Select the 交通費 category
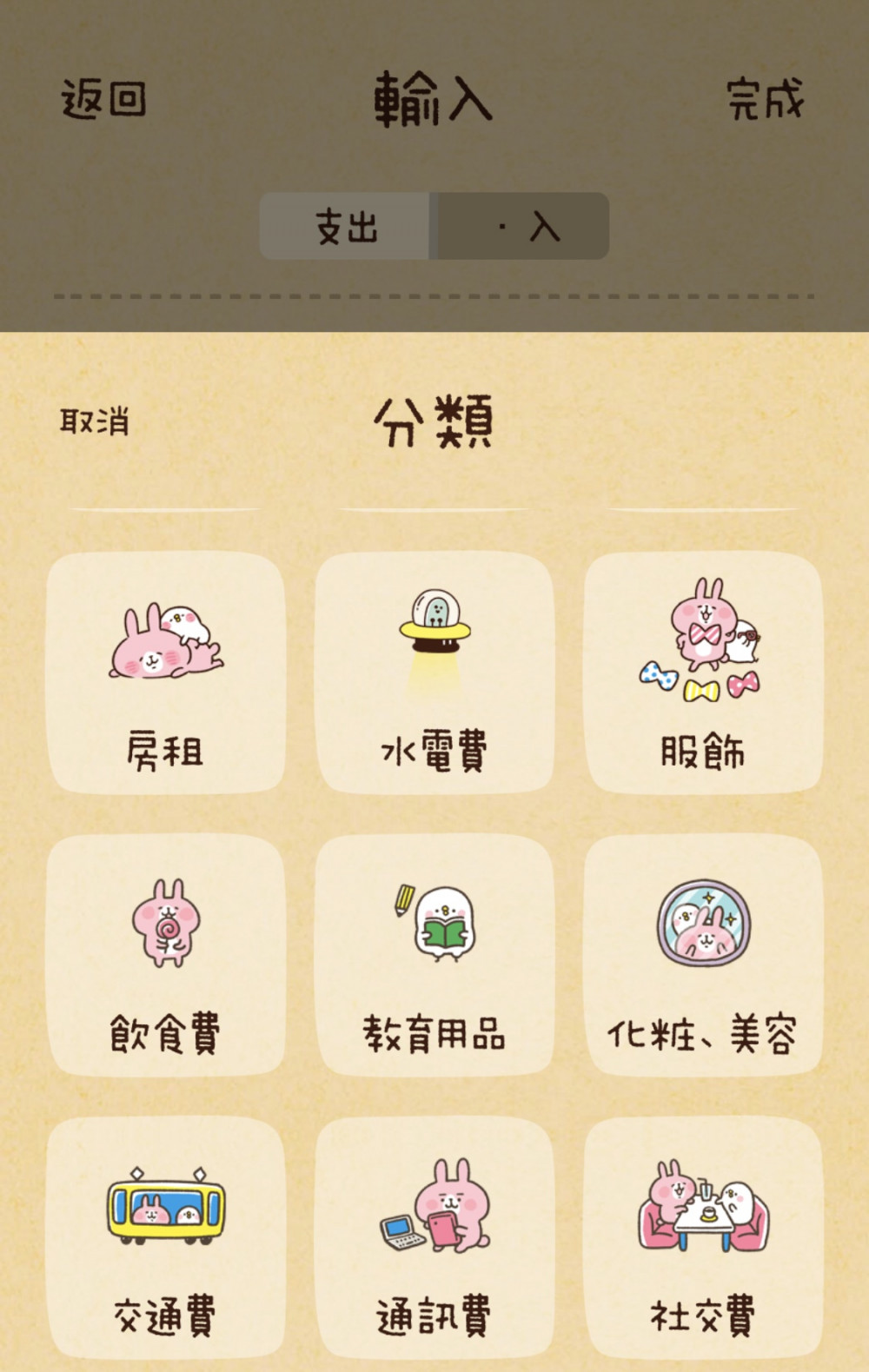The width and height of the screenshot is (869, 1372). (x=165, y=1237)
